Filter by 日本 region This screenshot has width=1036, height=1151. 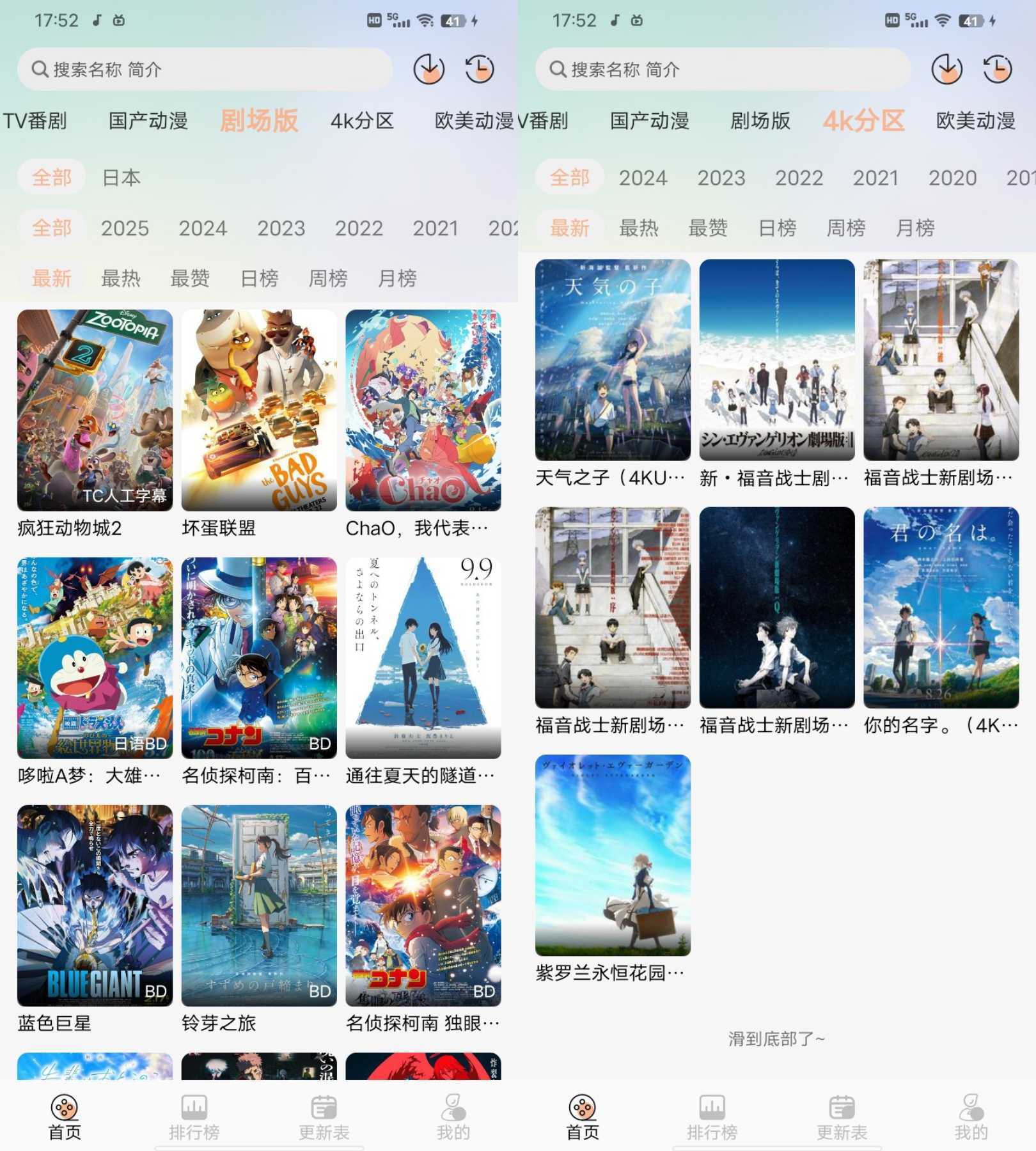pyautogui.click(x=121, y=177)
